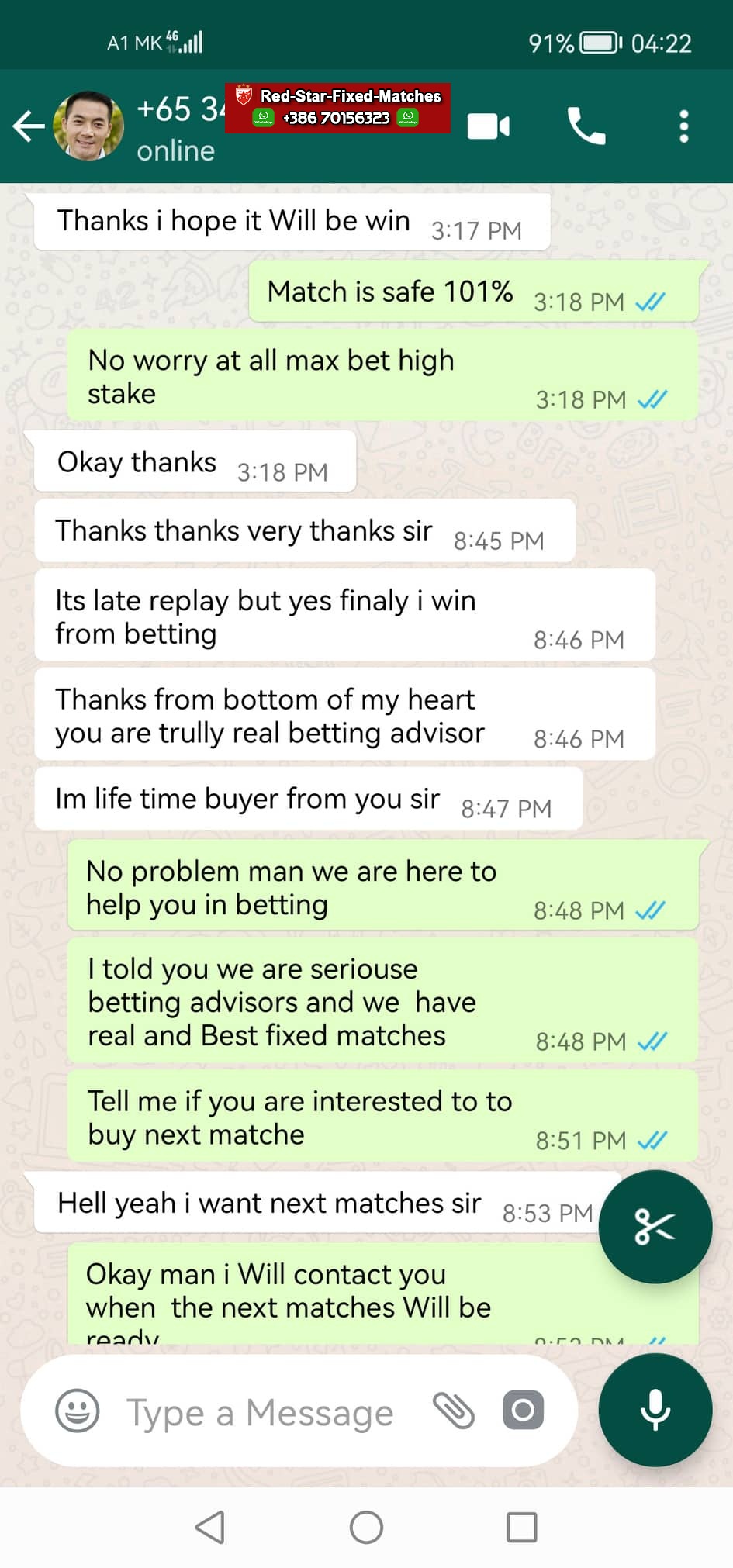
Task: Start a video call
Action: [x=489, y=126]
